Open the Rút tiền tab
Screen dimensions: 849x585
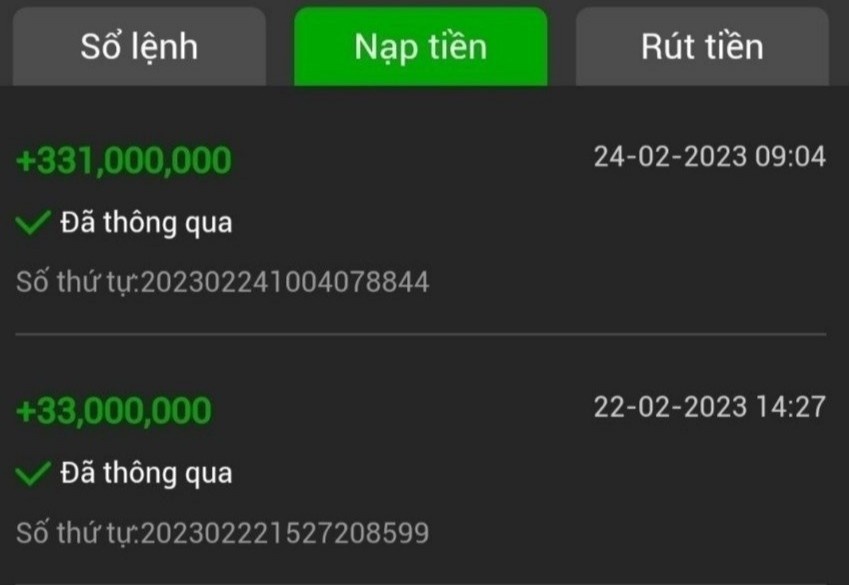(x=702, y=47)
